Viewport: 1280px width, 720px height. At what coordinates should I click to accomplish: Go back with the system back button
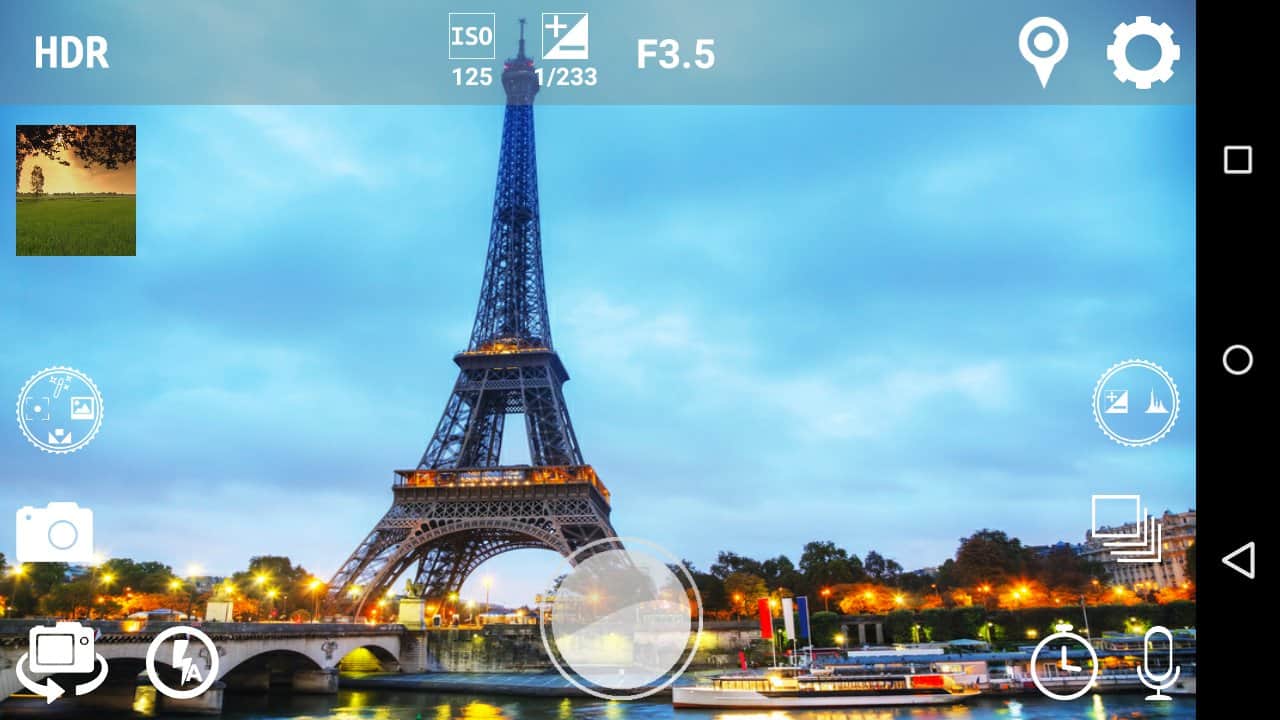click(x=1238, y=560)
